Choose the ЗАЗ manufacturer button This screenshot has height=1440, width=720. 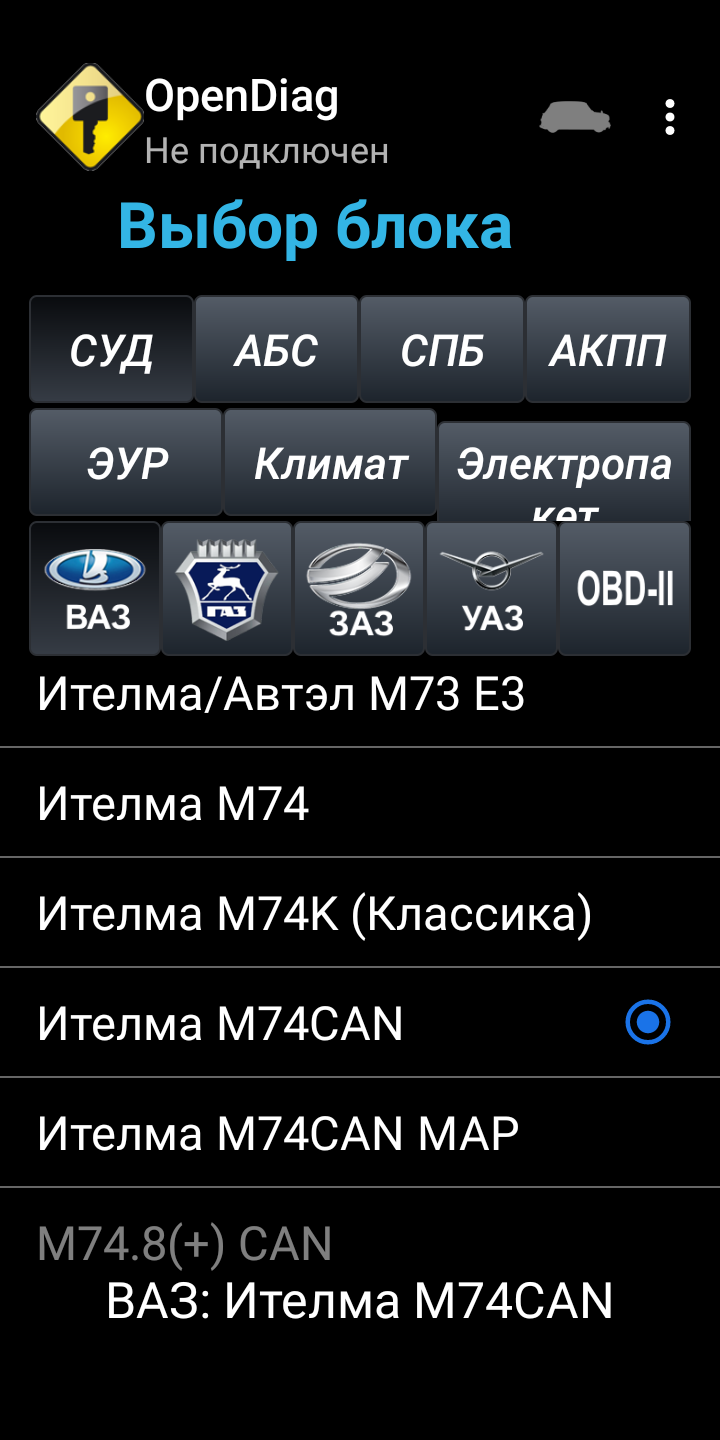(359, 588)
